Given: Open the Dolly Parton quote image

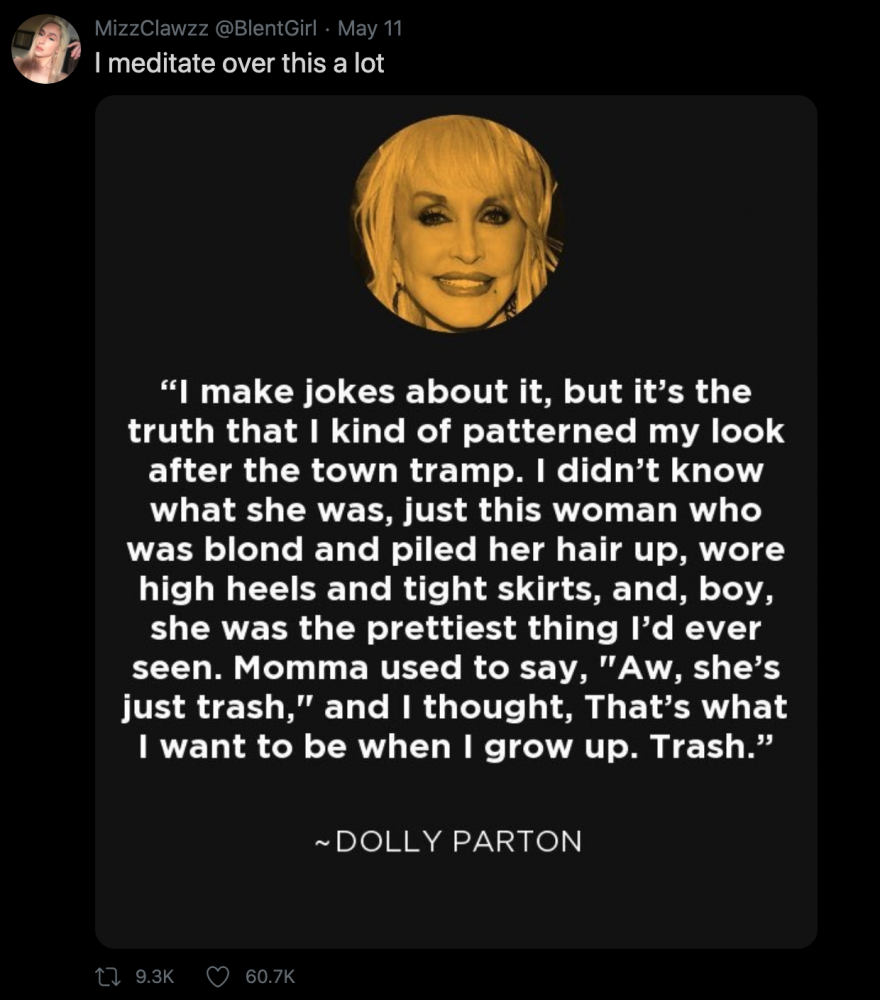Looking at the screenshot, I should 456,520.
